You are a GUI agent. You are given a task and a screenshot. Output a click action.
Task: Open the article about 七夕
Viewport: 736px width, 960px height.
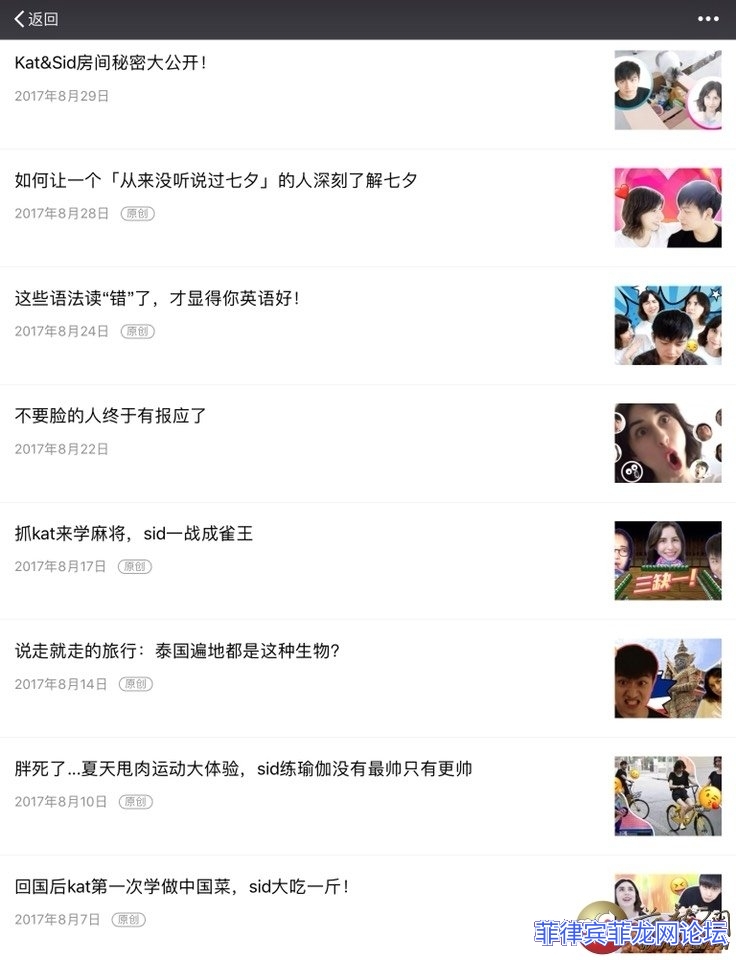coord(216,181)
